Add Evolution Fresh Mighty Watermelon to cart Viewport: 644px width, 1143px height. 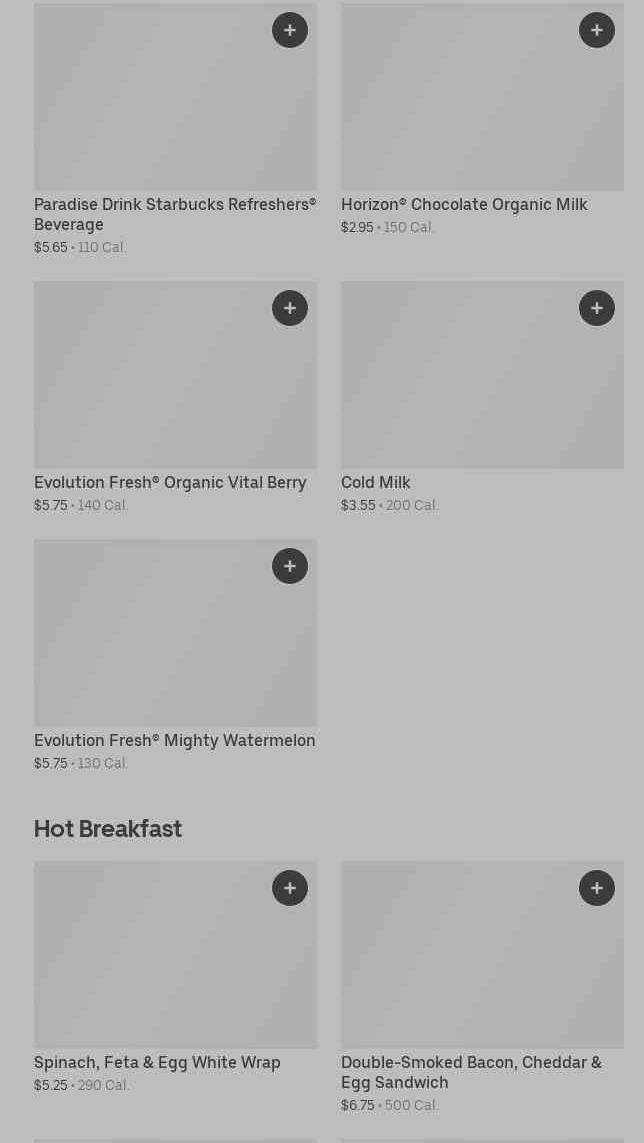290,566
